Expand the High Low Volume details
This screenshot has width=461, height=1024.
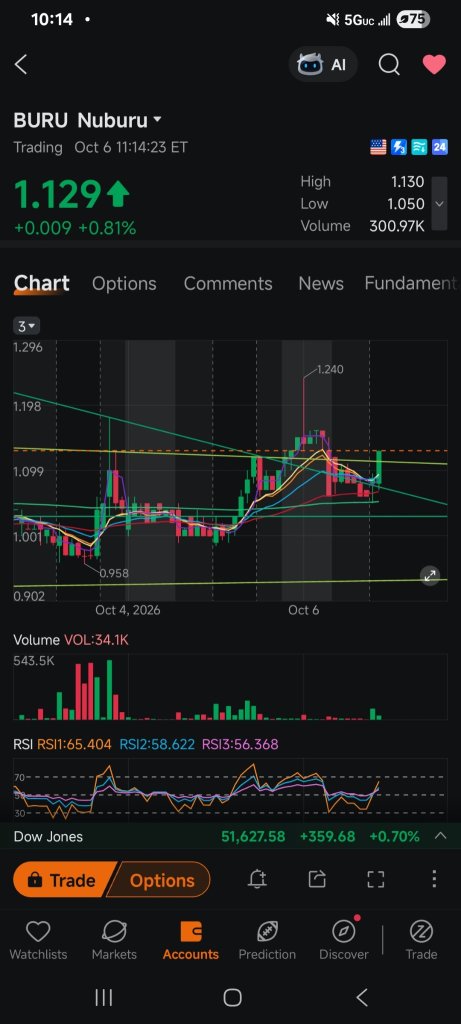click(440, 203)
